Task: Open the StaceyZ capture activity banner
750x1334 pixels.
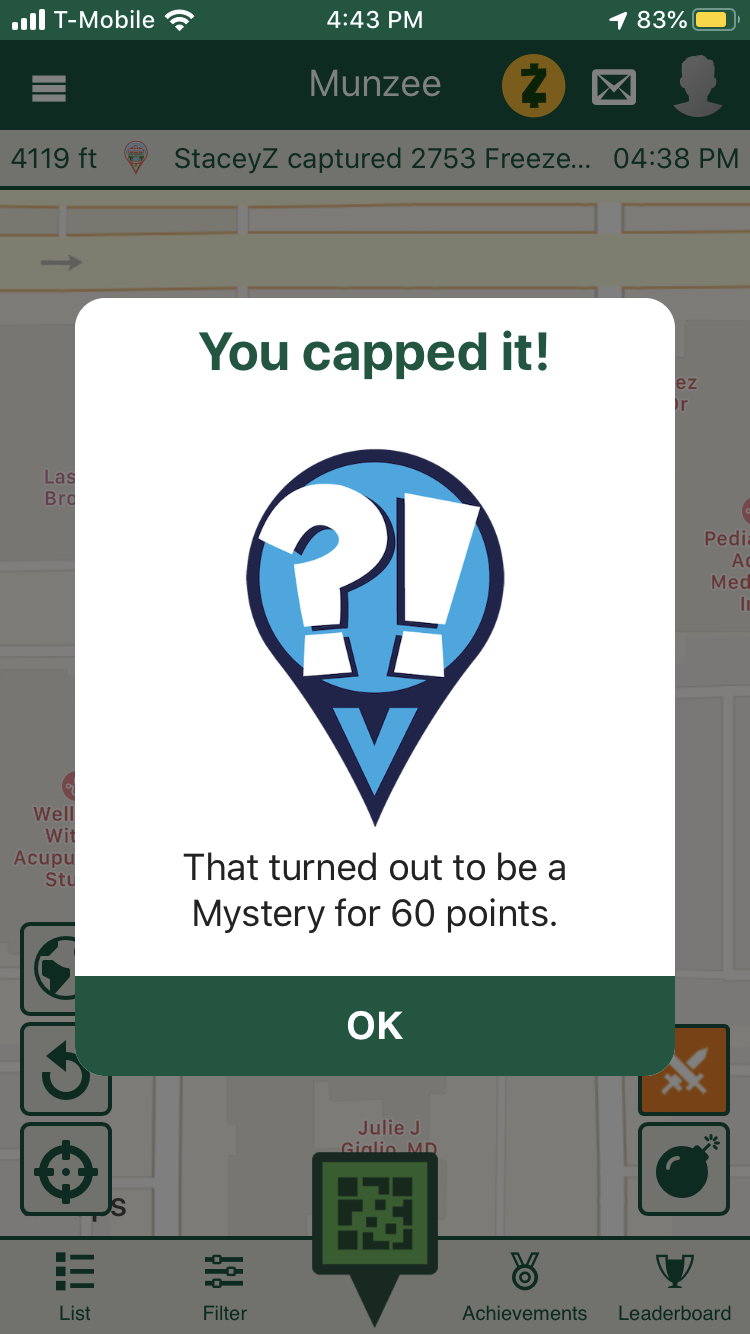Action: pos(375,158)
